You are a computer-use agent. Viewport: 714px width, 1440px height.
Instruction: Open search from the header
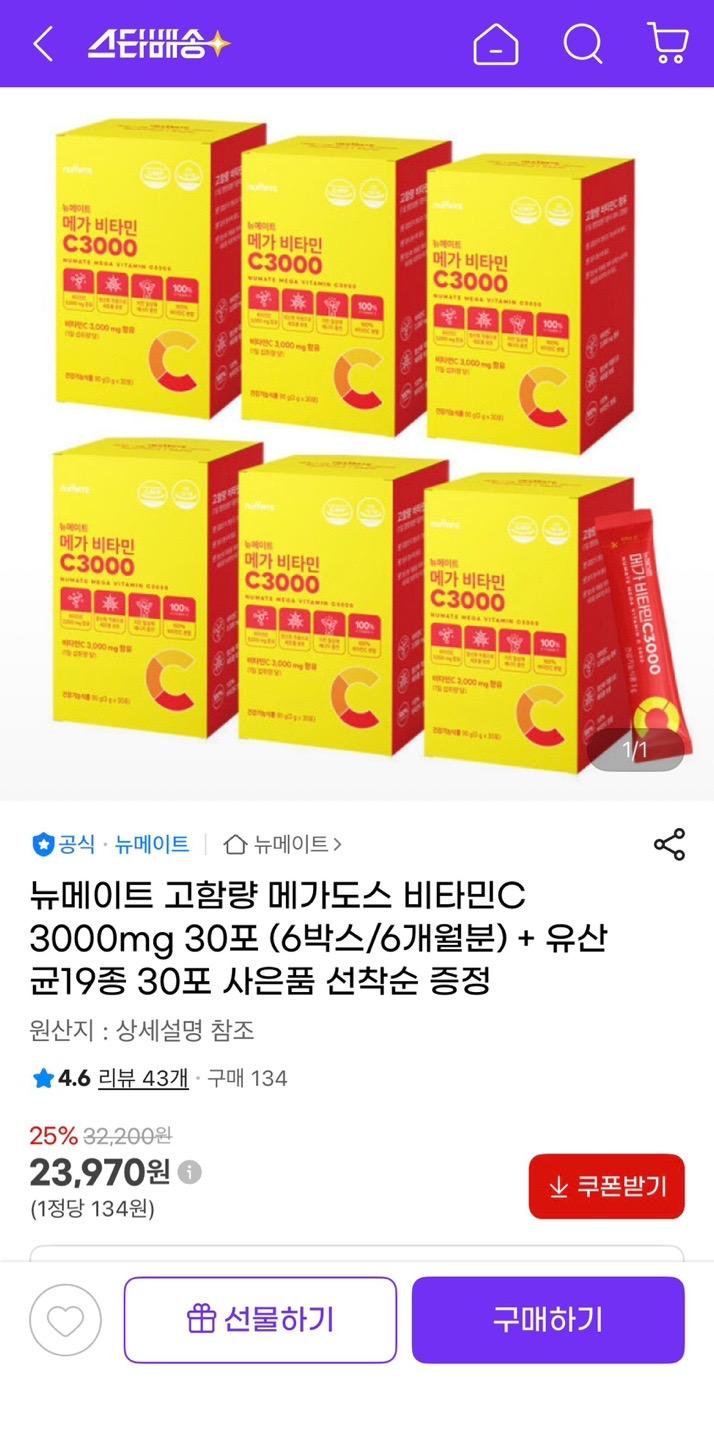point(582,44)
